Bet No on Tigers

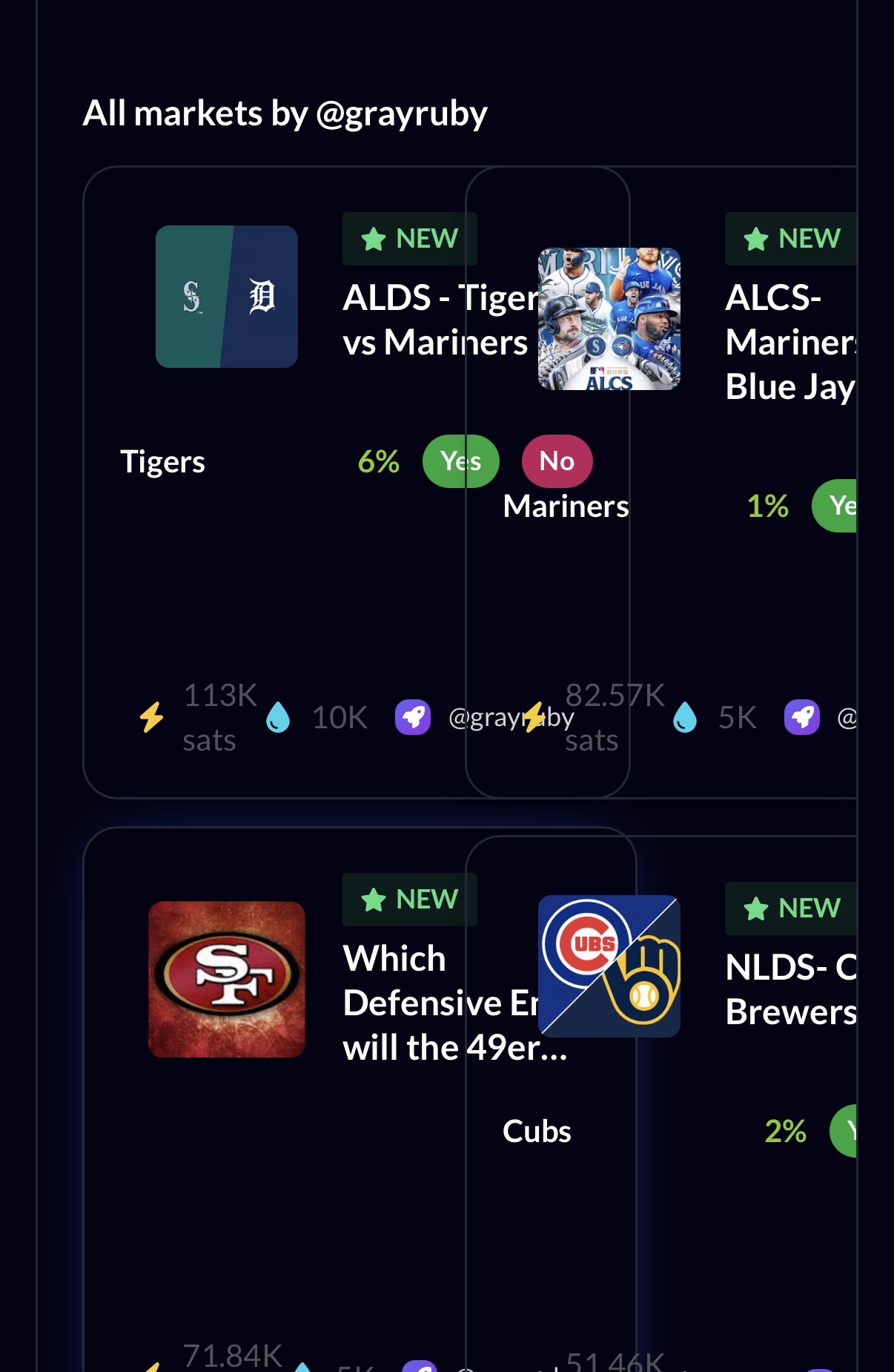pyautogui.click(x=557, y=461)
